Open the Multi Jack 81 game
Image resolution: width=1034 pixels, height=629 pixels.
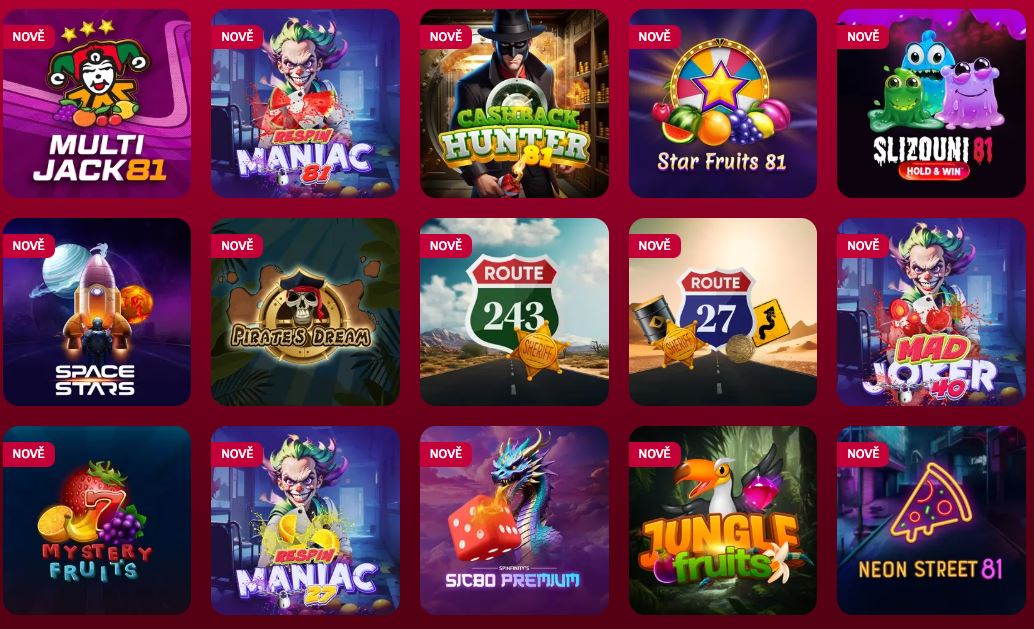pos(97,104)
